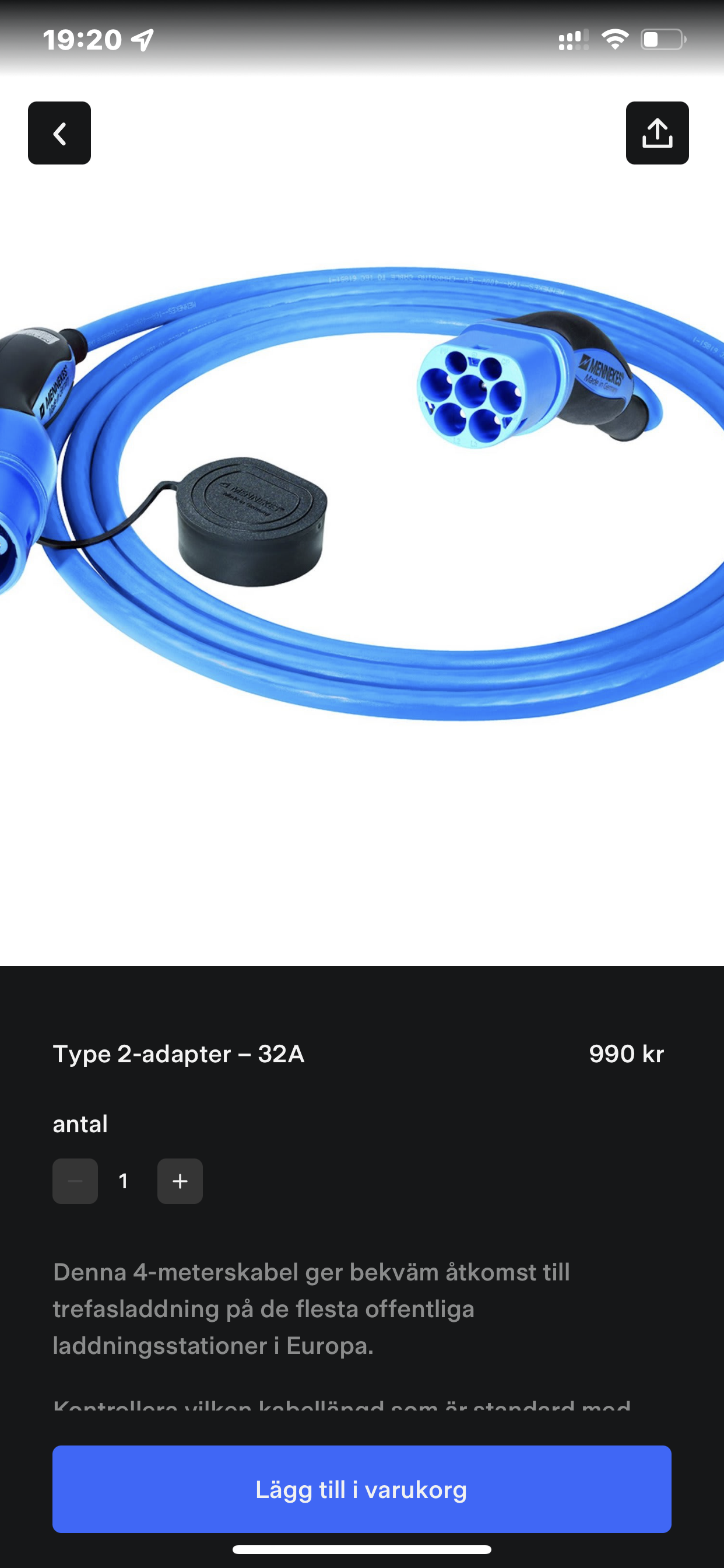Go back using the back arrow

click(x=59, y=132)
